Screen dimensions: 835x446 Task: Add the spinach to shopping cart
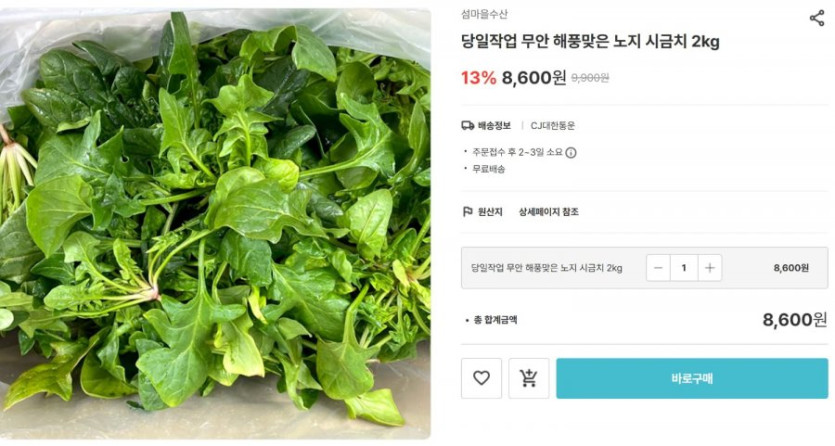529,378
